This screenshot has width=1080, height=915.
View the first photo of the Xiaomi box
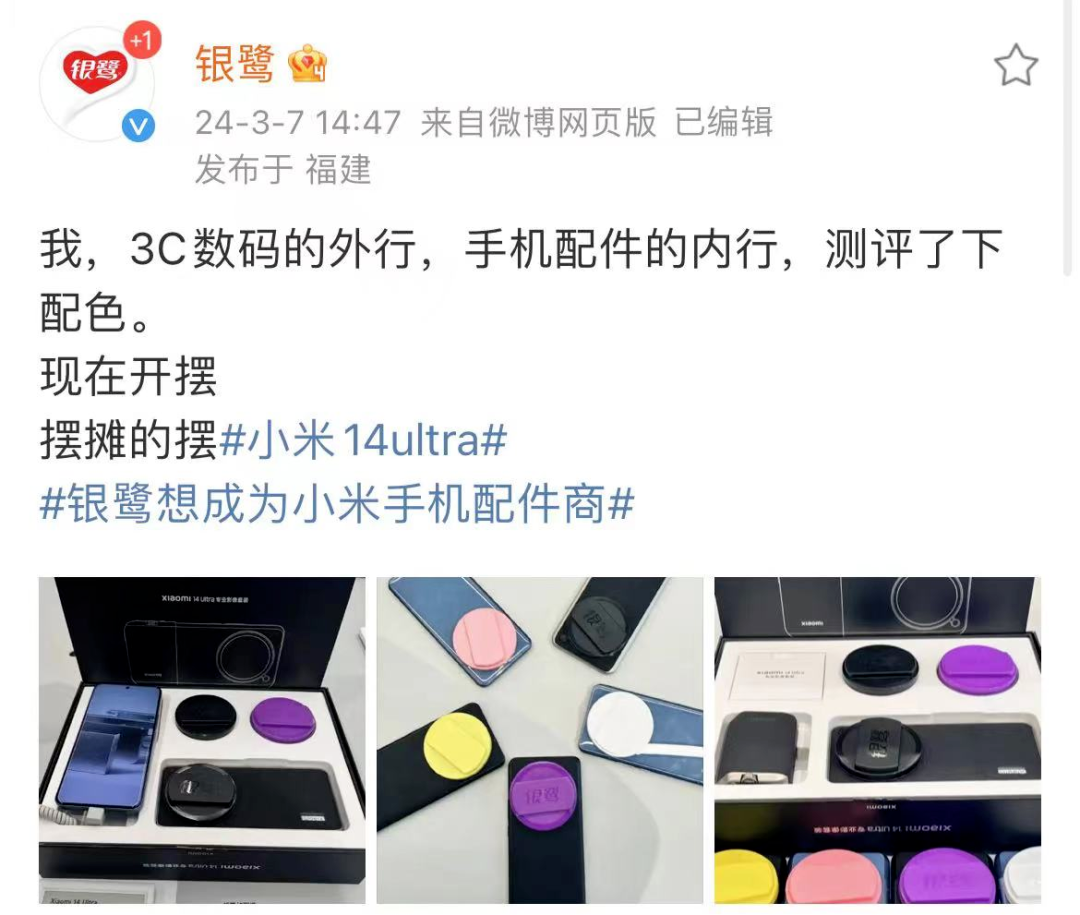click(202, 740)
